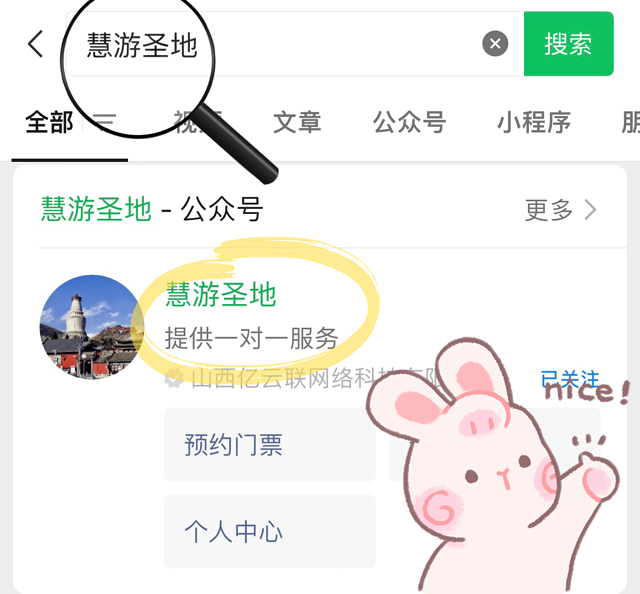640x594 pixels.
Task: Go back using the back arrow
Action: (36, 44)
